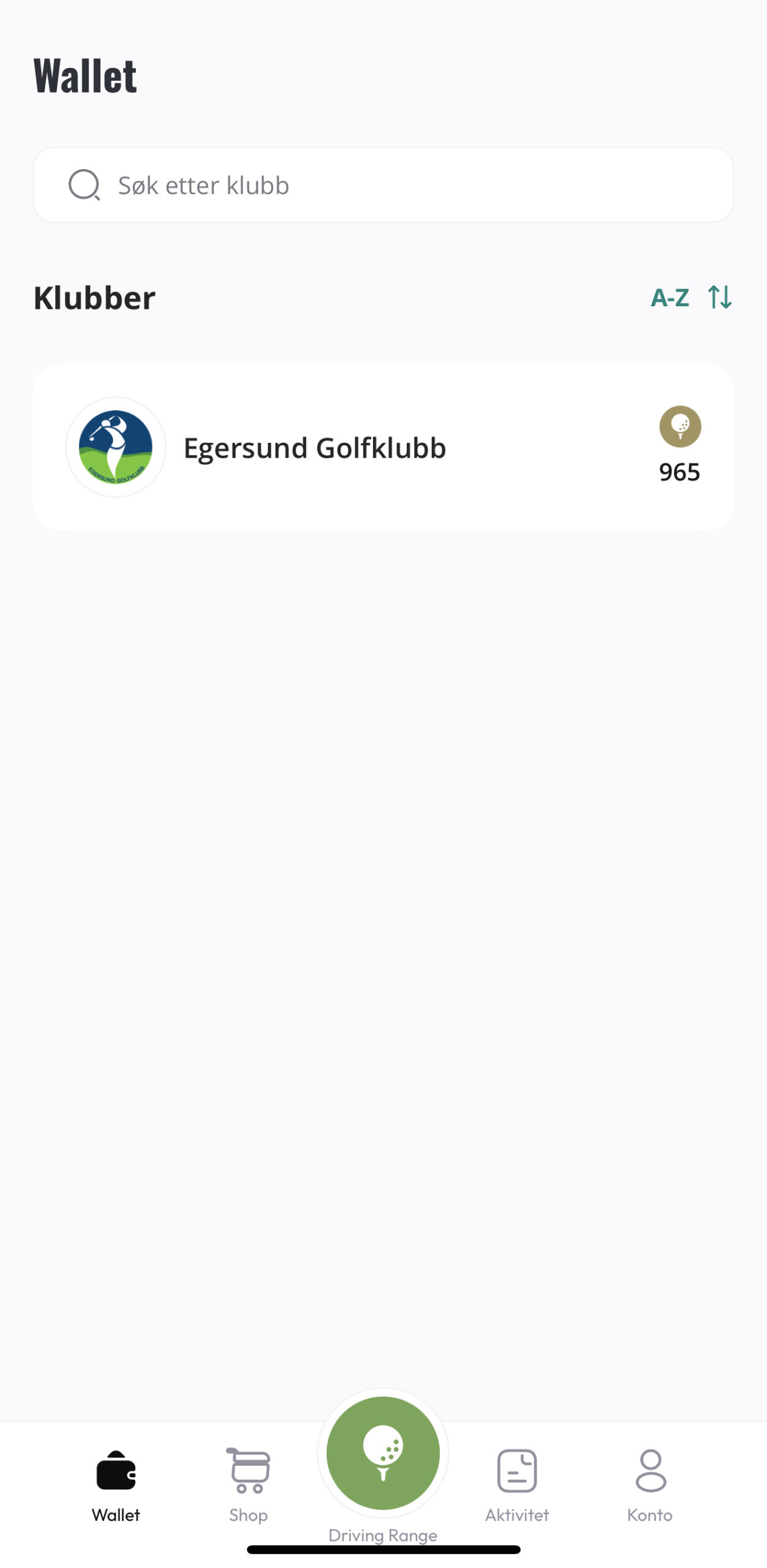Change the A-Z sort order
Viewport: 767px width, 1568px height.
tap(691, 298)
